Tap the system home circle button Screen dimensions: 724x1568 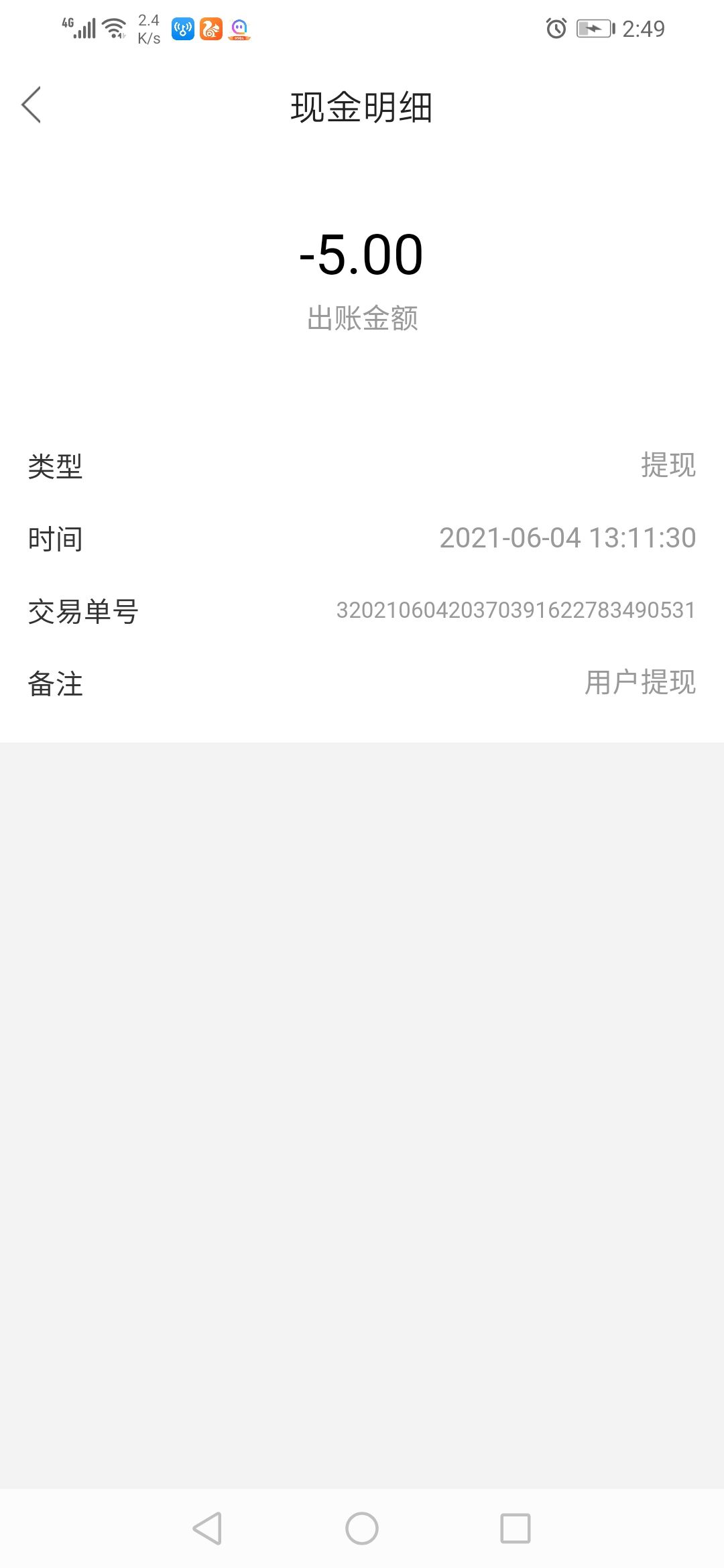(x=362, y=1528)
